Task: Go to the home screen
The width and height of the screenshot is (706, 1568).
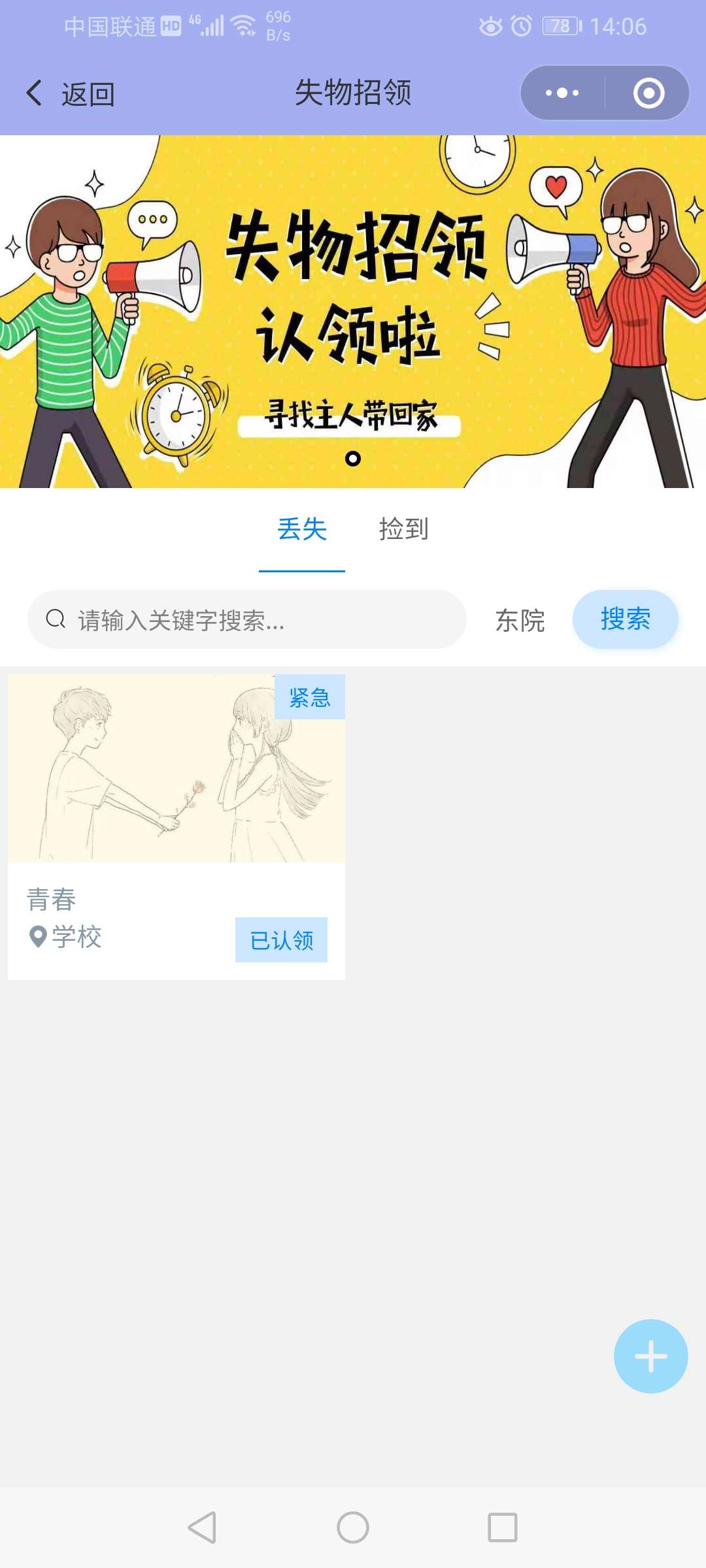Action: point(353,1527)
